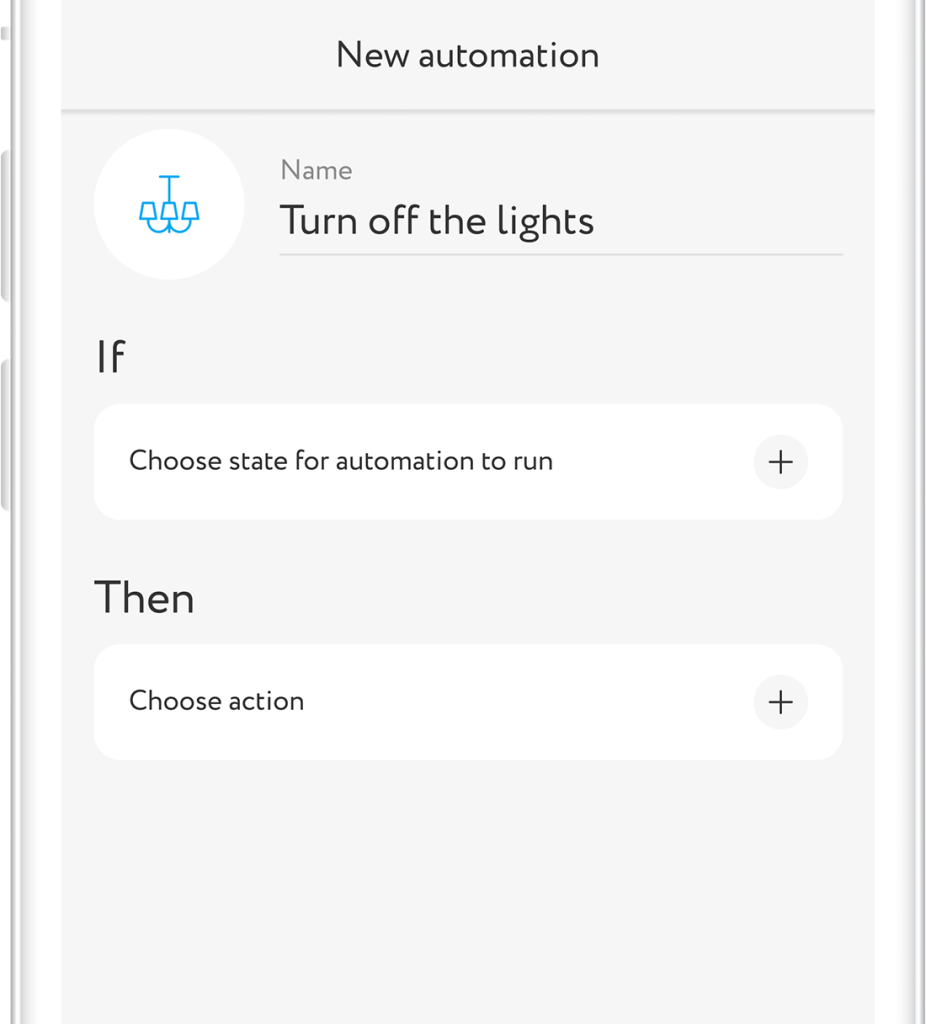Change the chandelier automation icon

point(169,204)
